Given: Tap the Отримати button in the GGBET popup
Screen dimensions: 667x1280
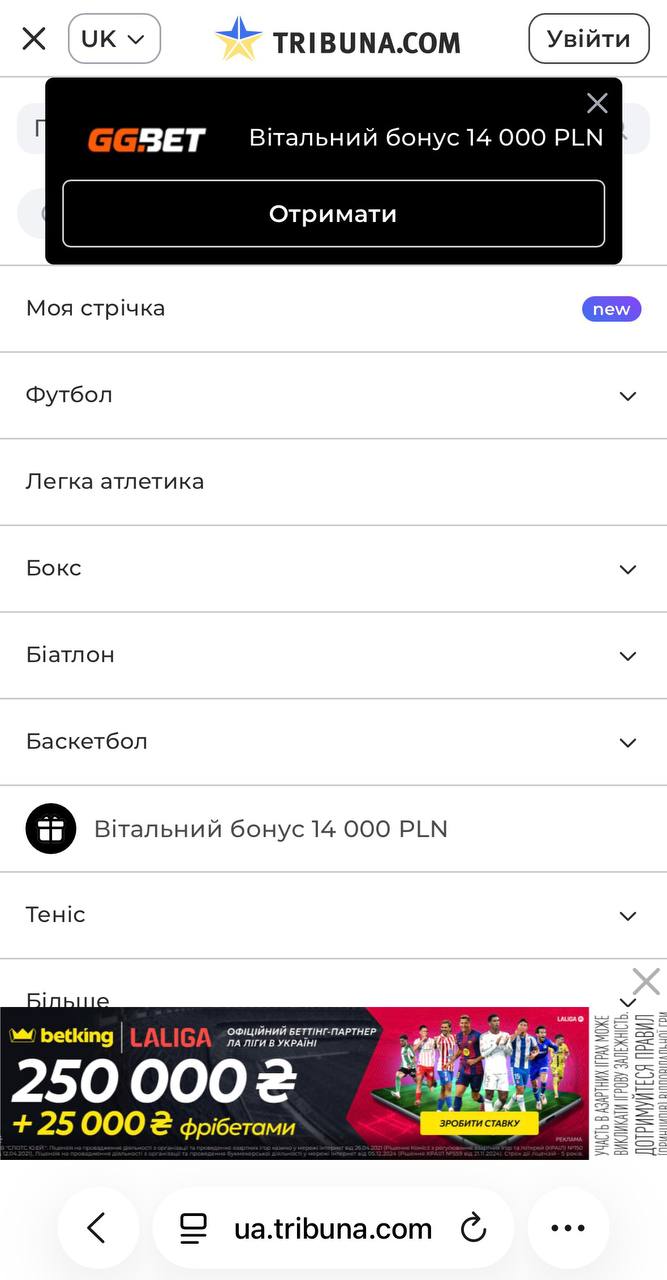Looking at the screenshot, I should (x=334, y=214).
